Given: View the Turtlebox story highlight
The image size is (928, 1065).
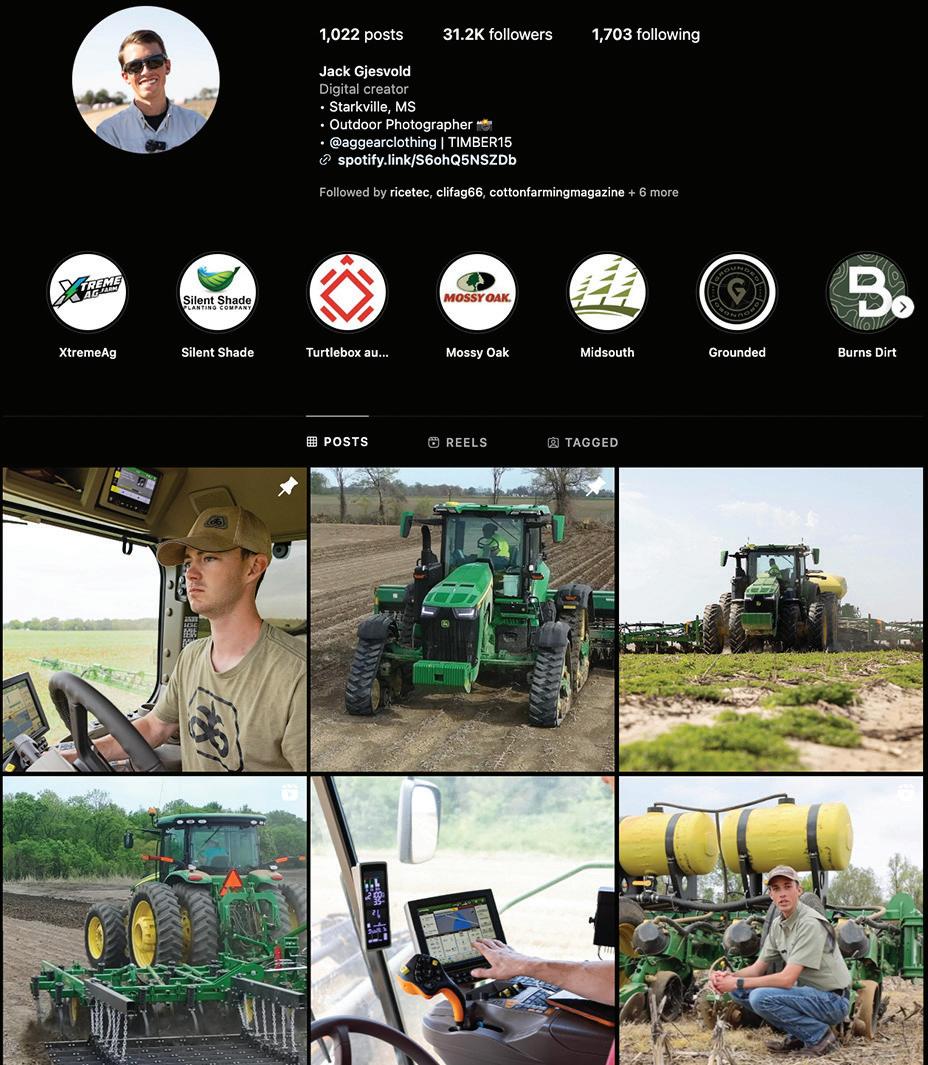Looking at the screenshot, I should click(x=347, y=293).
